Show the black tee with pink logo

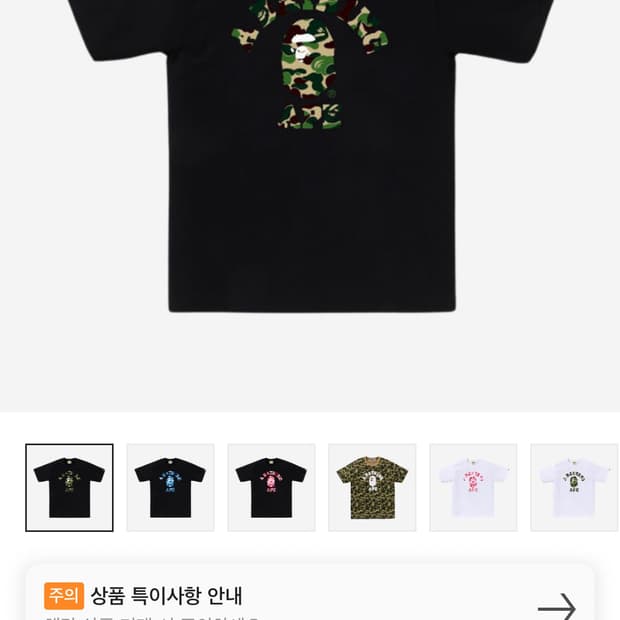pos(271,487)
